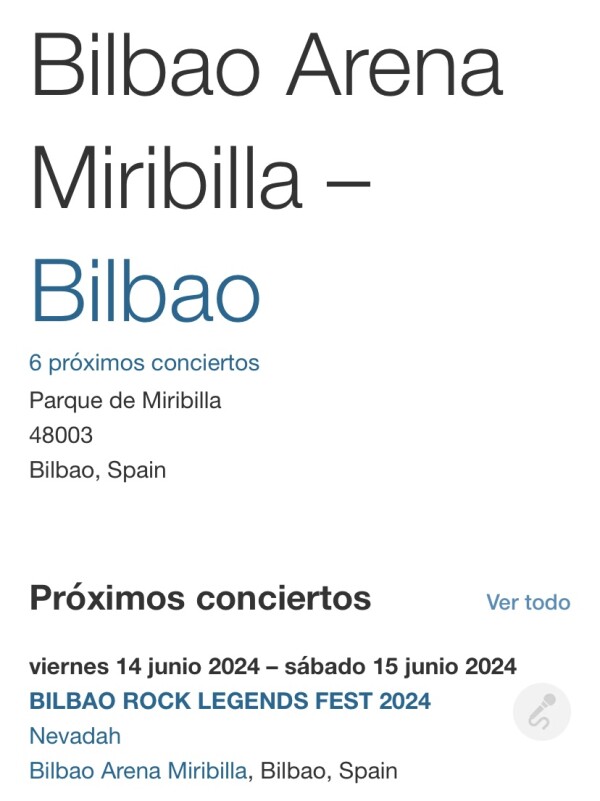
Task: Tap Ver todo to see all concerts
Action: [x=528, y=602]
